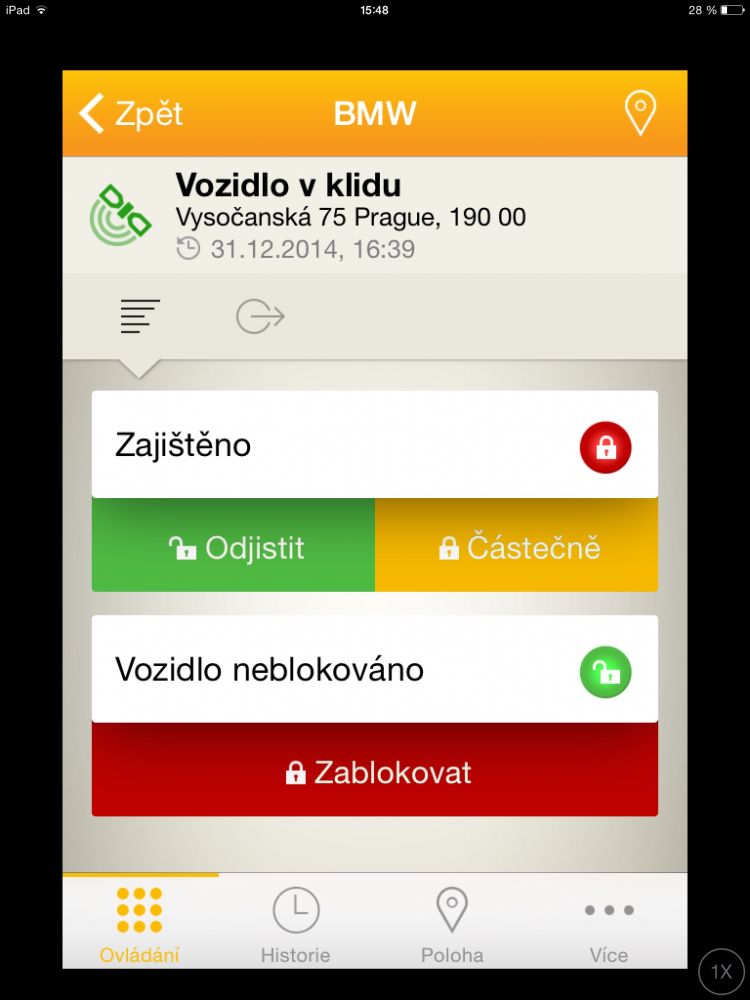Switch to the arrow-out segment icon

(x=260, y=317)
